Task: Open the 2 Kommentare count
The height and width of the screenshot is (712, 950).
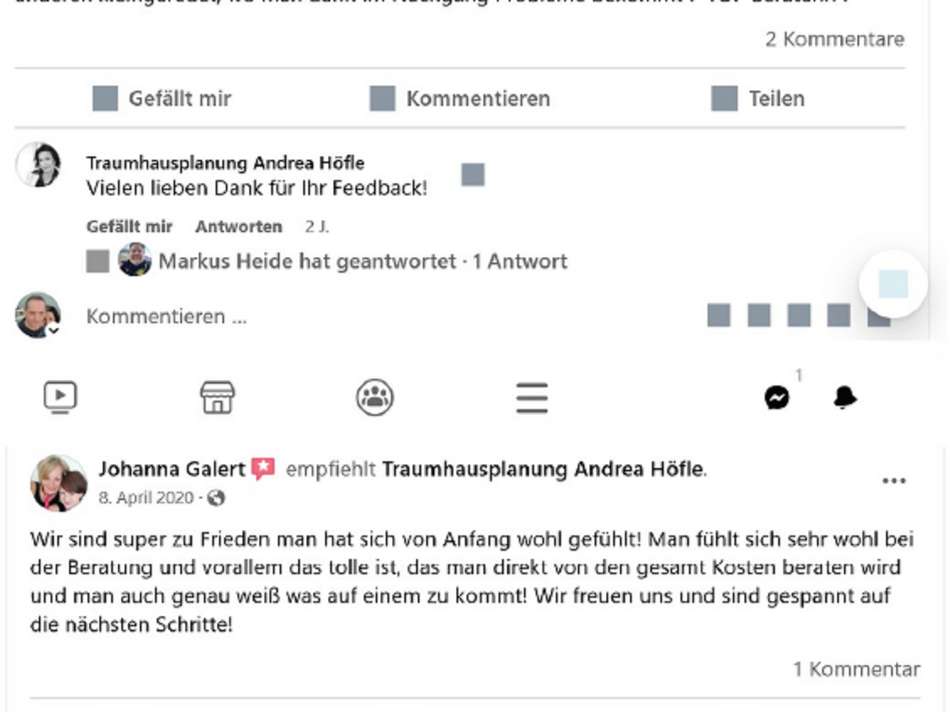Action: click(834, 39)
